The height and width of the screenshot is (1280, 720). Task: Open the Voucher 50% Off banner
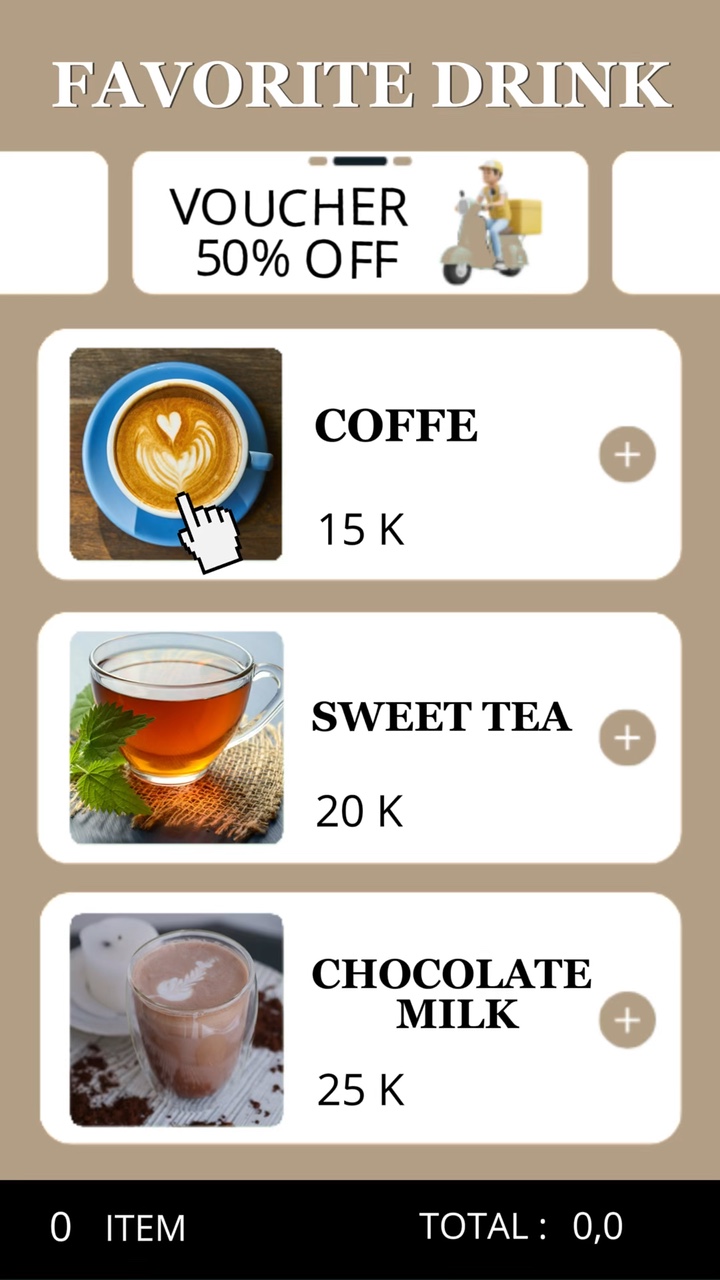360,223
